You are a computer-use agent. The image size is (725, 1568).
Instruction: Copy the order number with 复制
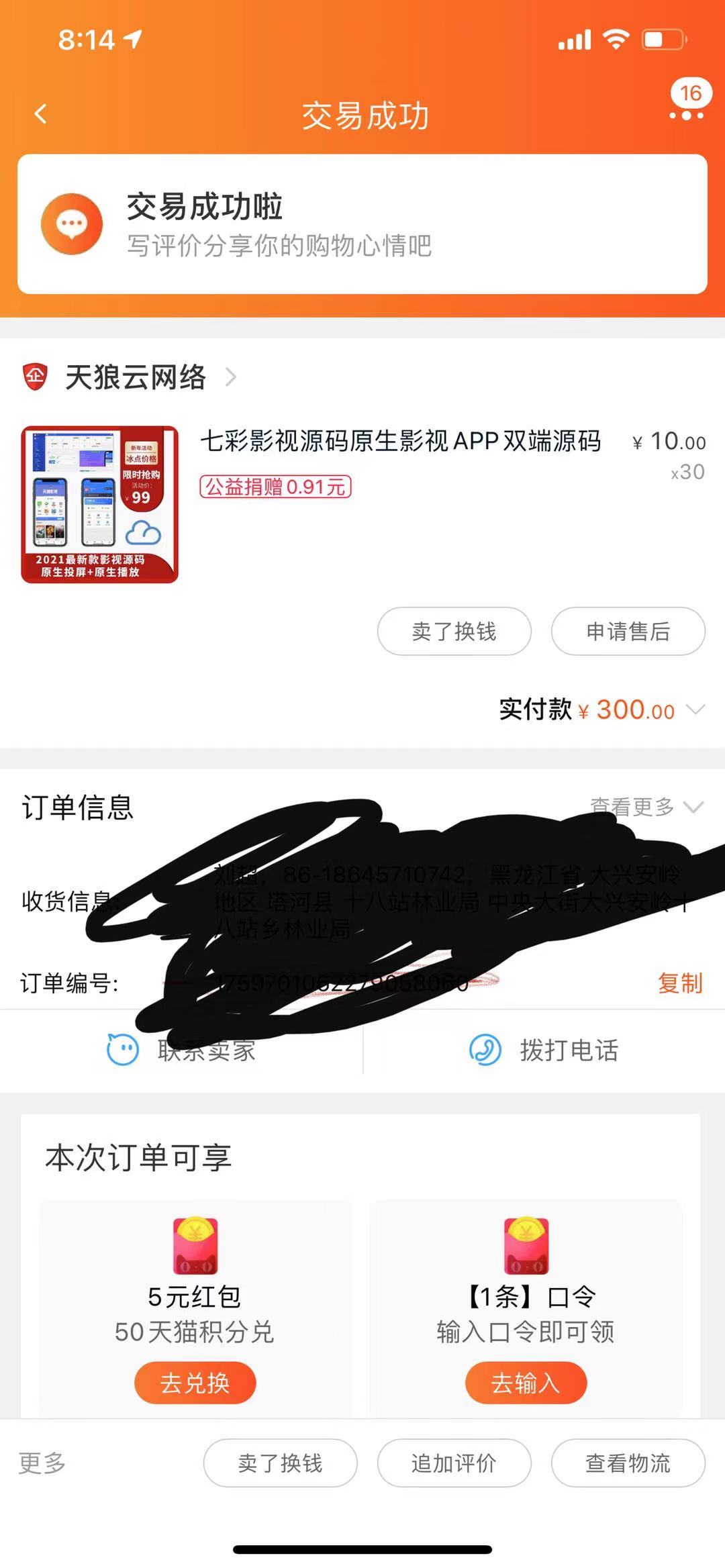coord(680,983)
